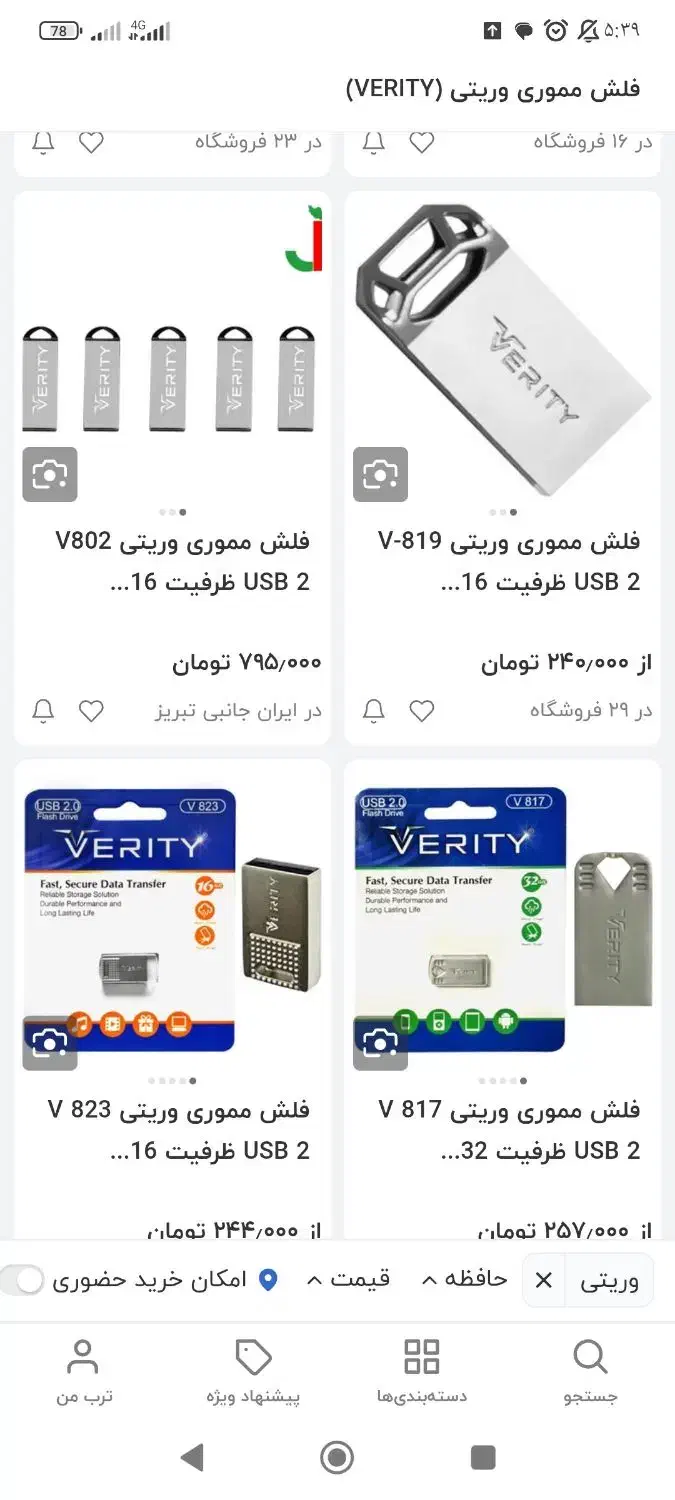The height and width of the screenshot is (1500, 675).
Task: Go to the پیشنهاد ویژه tab
Action: (253, 1372)
